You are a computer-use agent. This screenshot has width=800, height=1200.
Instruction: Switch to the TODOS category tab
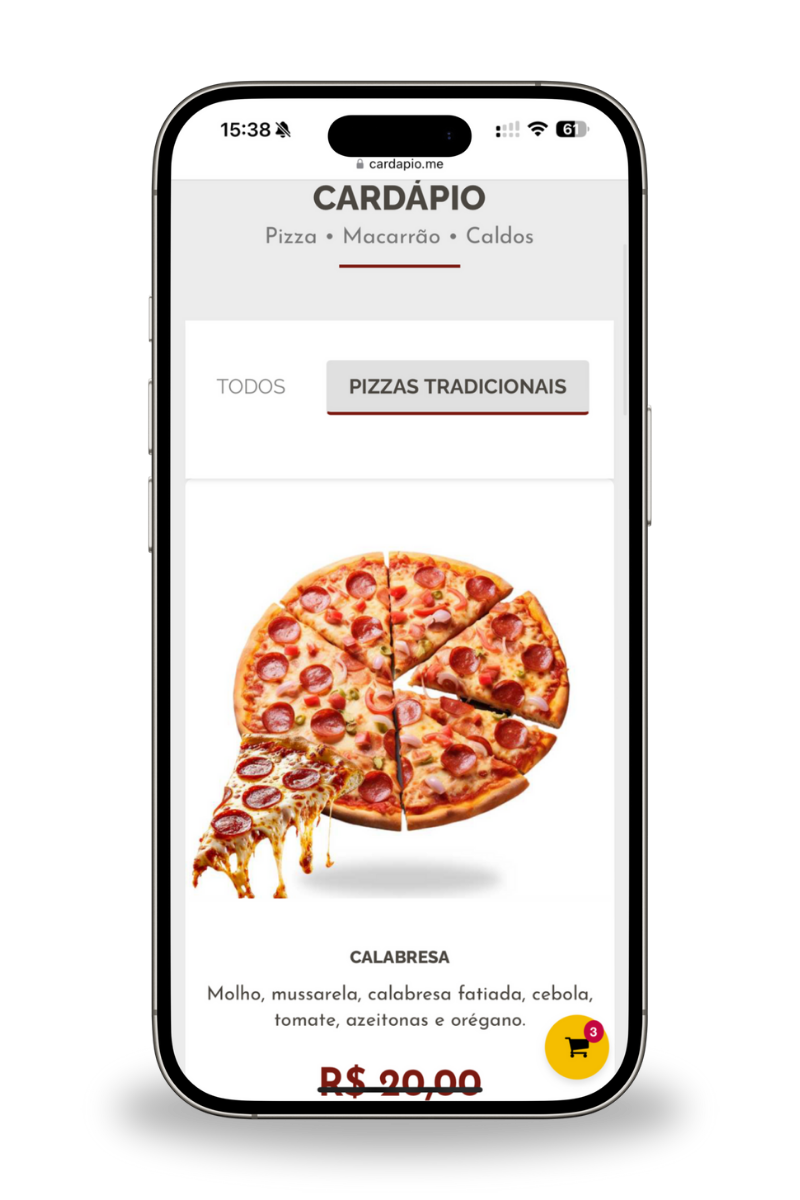tap(251, 387)
